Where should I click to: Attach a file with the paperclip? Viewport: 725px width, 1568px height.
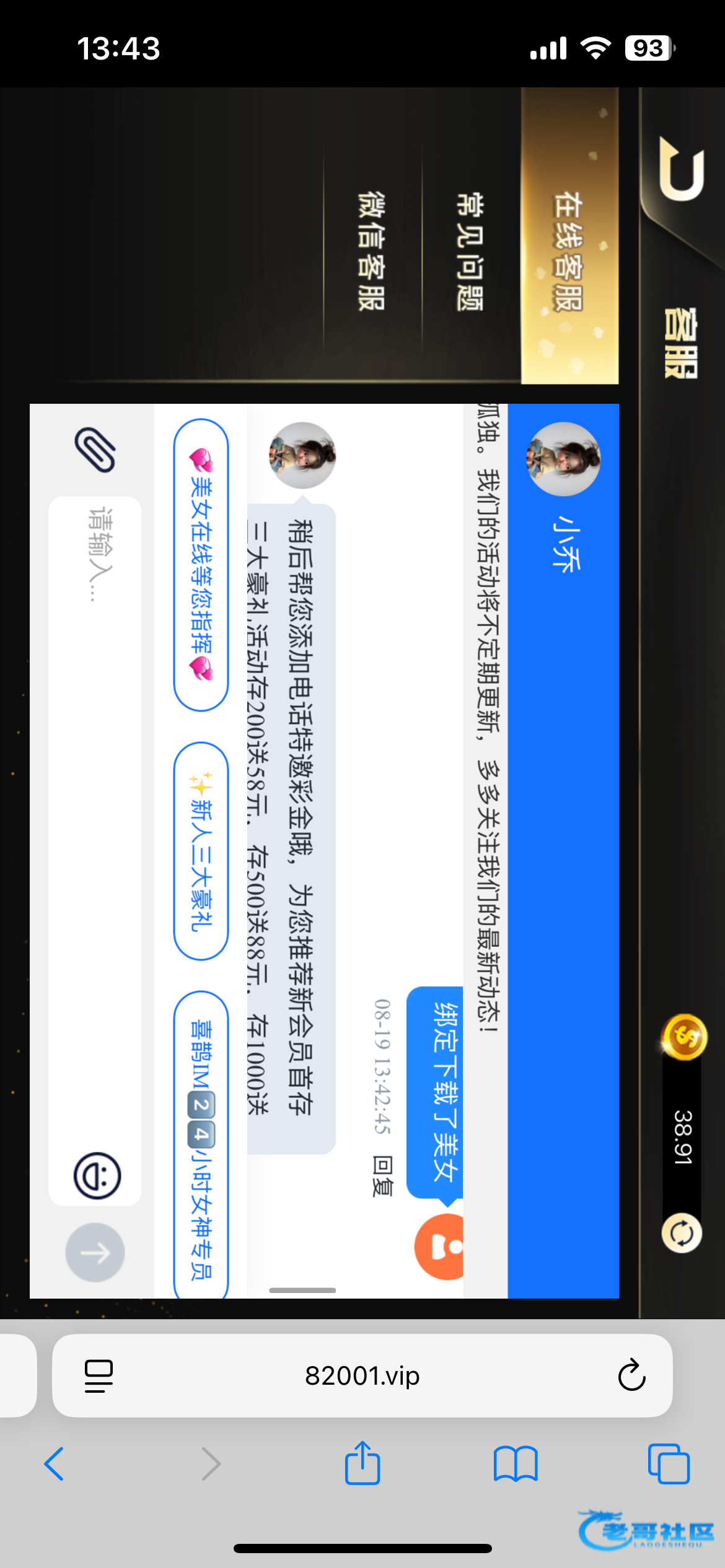[95, 450]
